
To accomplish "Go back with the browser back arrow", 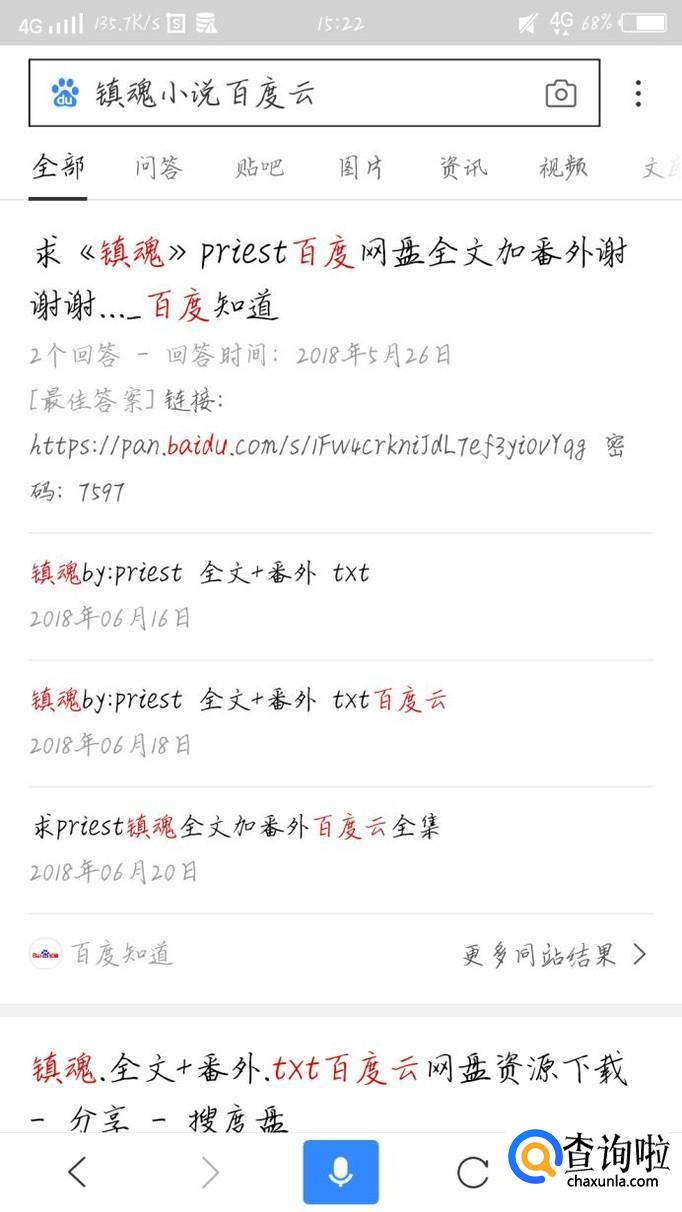I will tap(77, 1171).
